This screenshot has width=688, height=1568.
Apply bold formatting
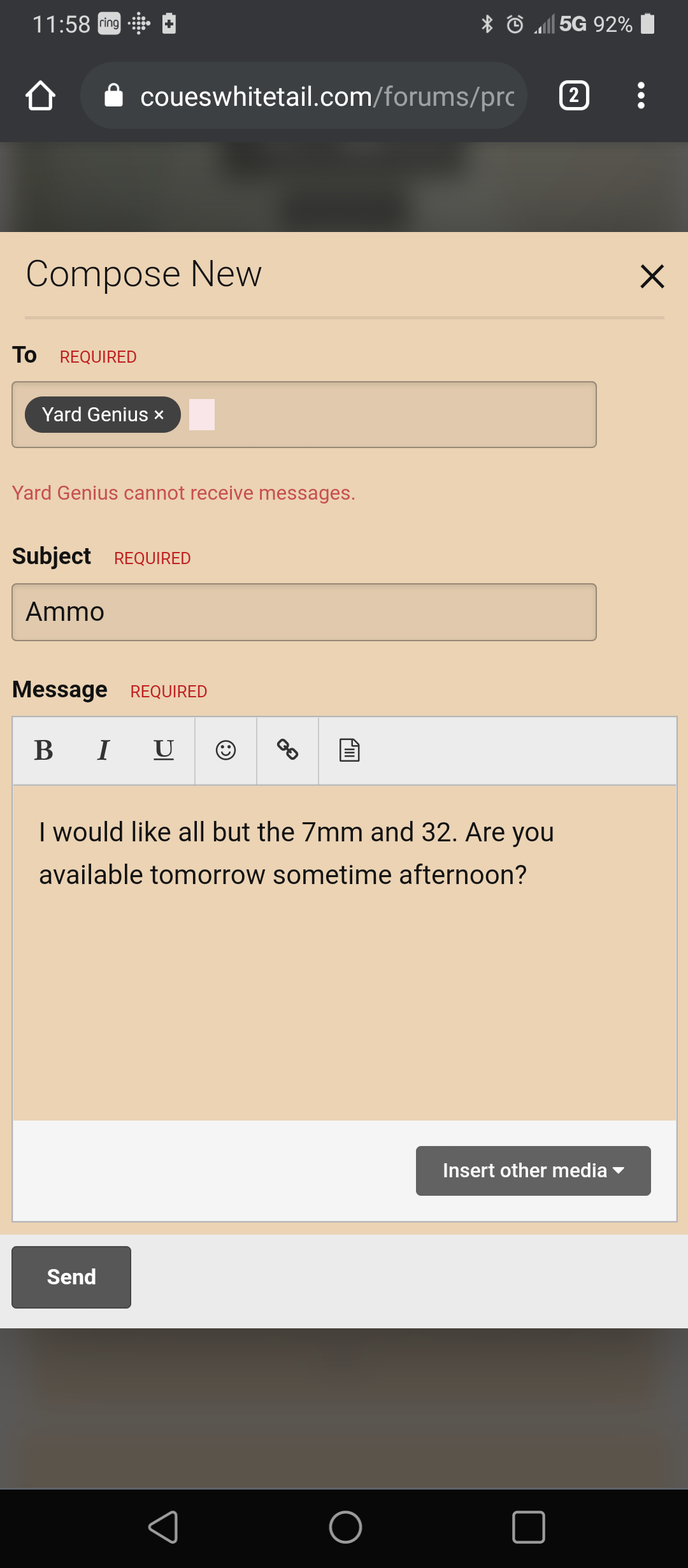point(43,750)
